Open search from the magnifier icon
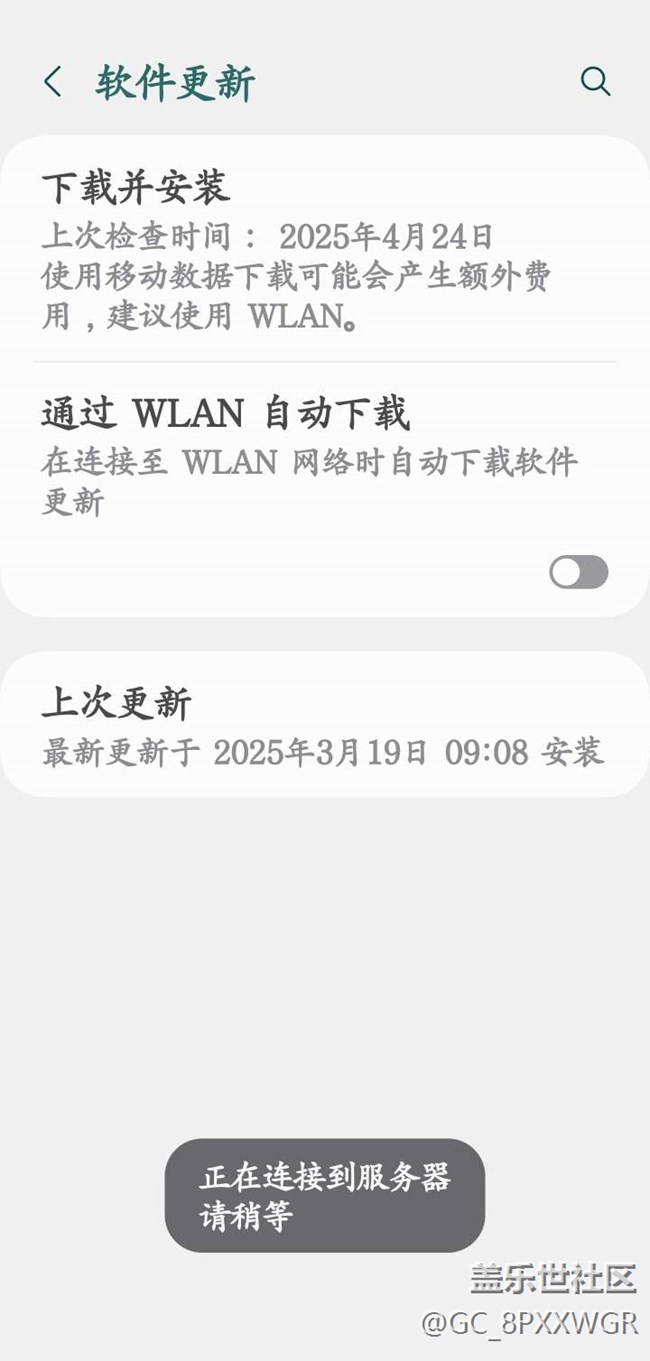The height and width of the screenshot is (1361, 650). pyautogui.click(x=595, y=82)
